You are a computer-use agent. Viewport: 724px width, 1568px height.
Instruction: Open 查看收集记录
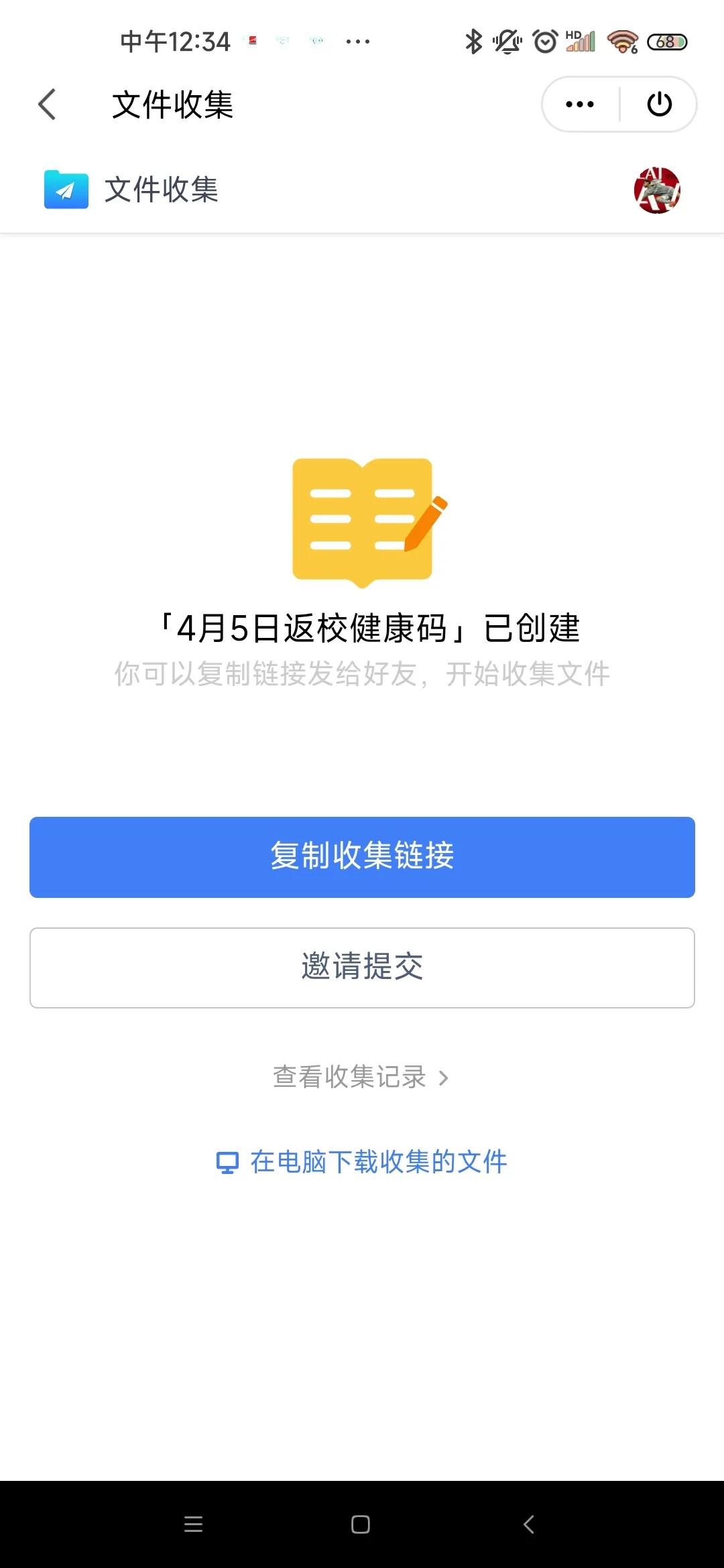[x=361, y=1077]
